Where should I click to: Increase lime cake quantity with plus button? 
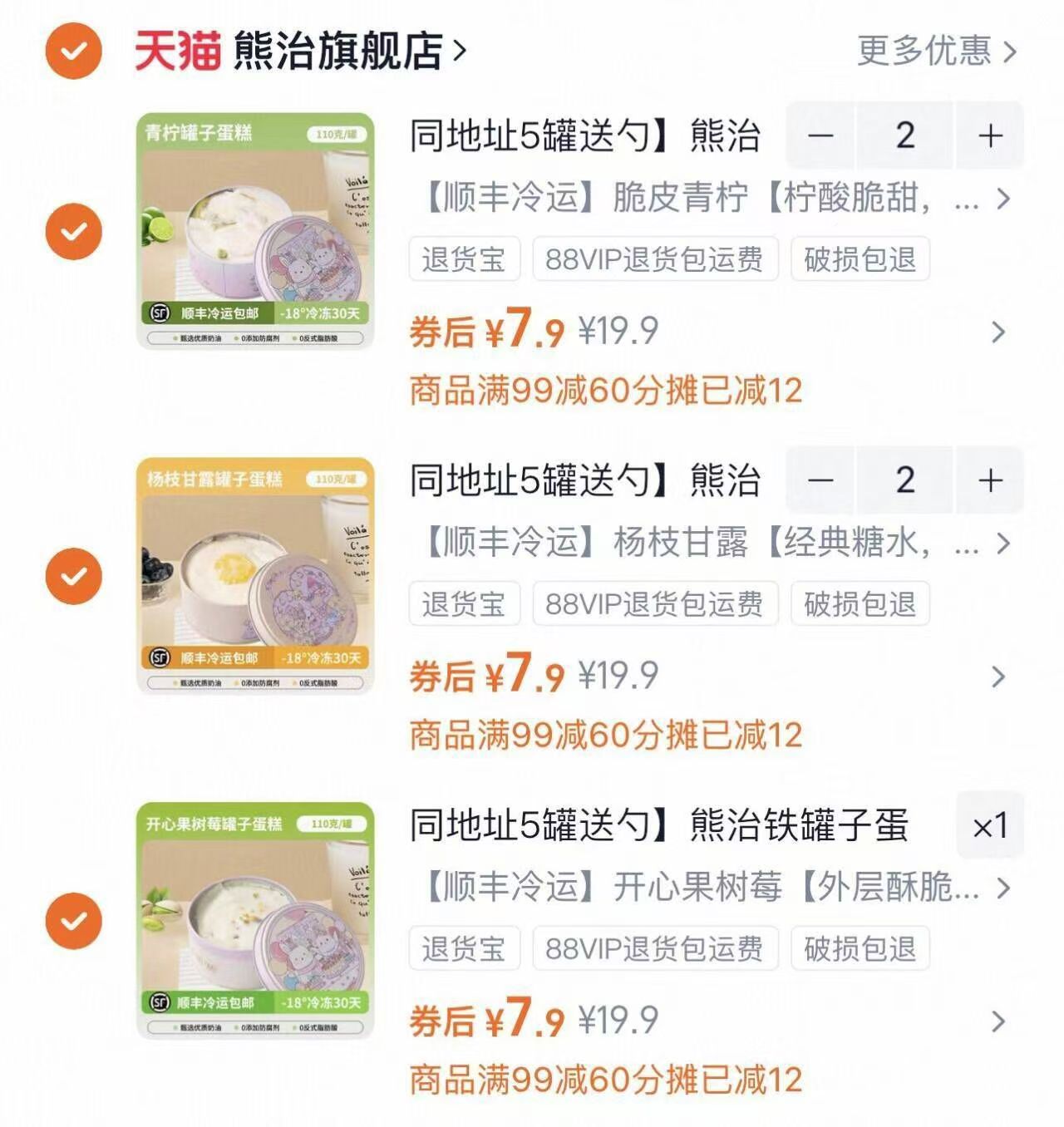(x=990, y=135)
